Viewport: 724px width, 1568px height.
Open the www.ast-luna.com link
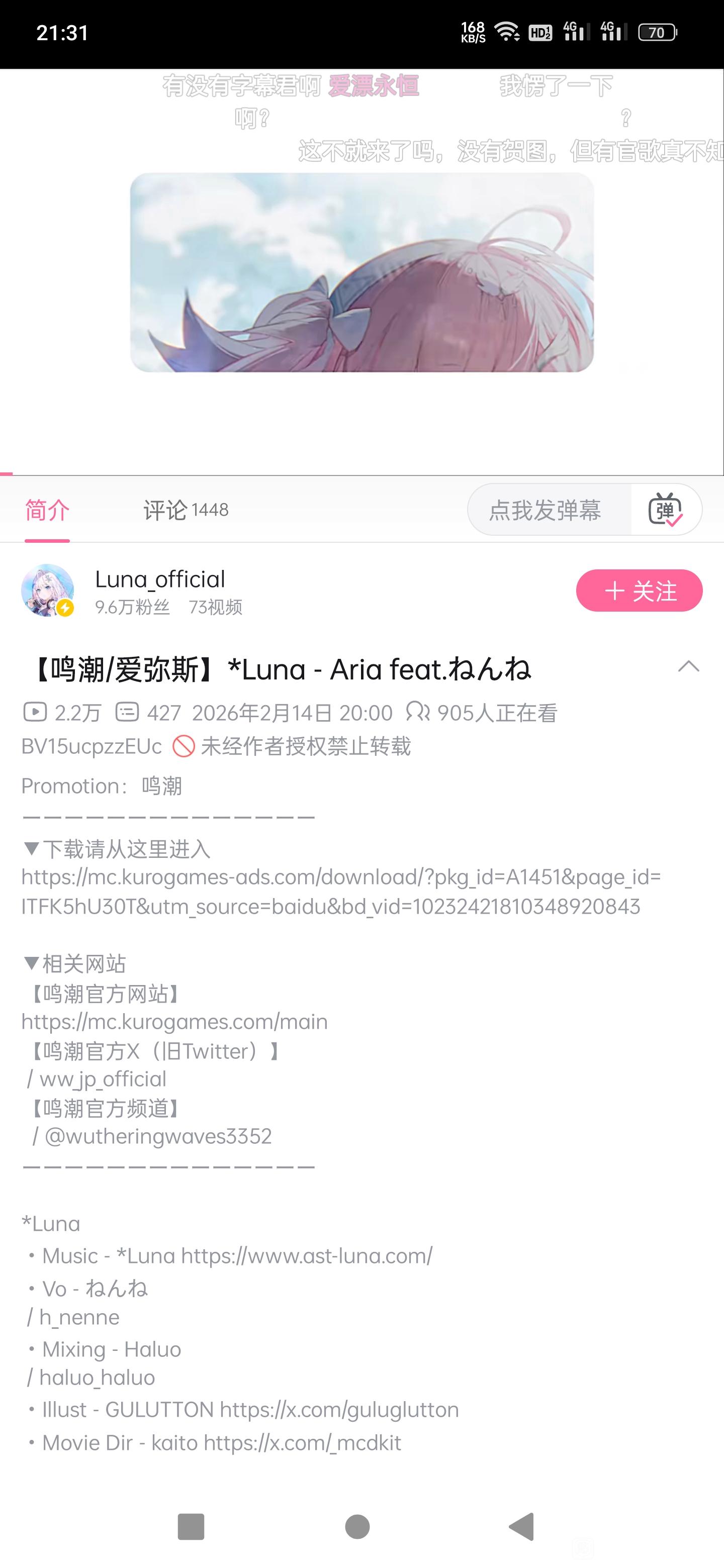(306, 1256)
